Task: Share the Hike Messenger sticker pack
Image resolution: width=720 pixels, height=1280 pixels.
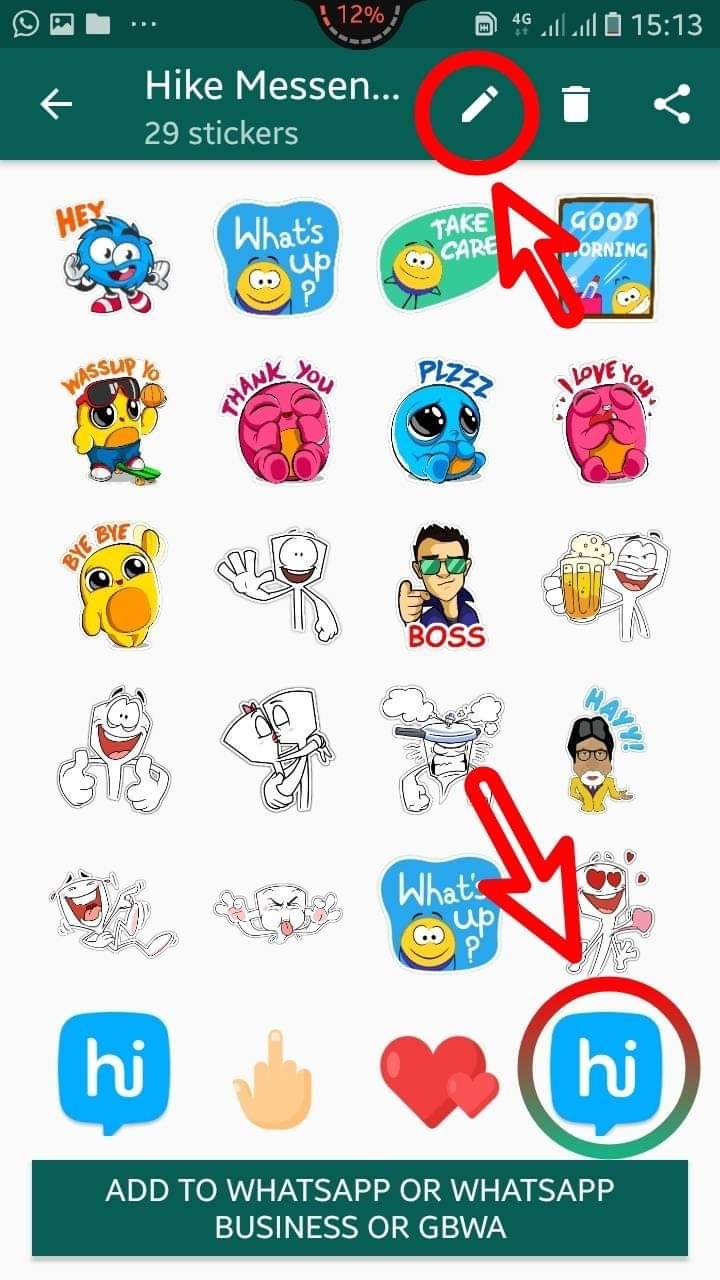Action: tap(671, 104)
